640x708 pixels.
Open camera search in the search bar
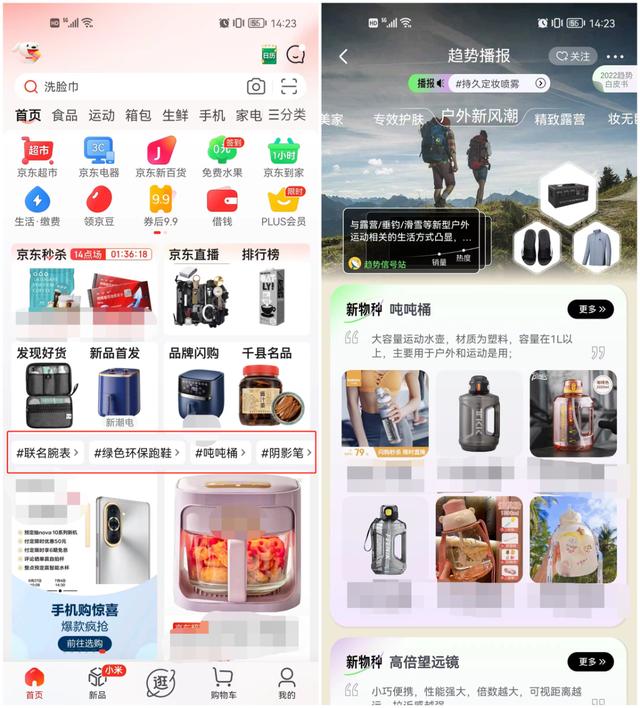click(256, 87)
